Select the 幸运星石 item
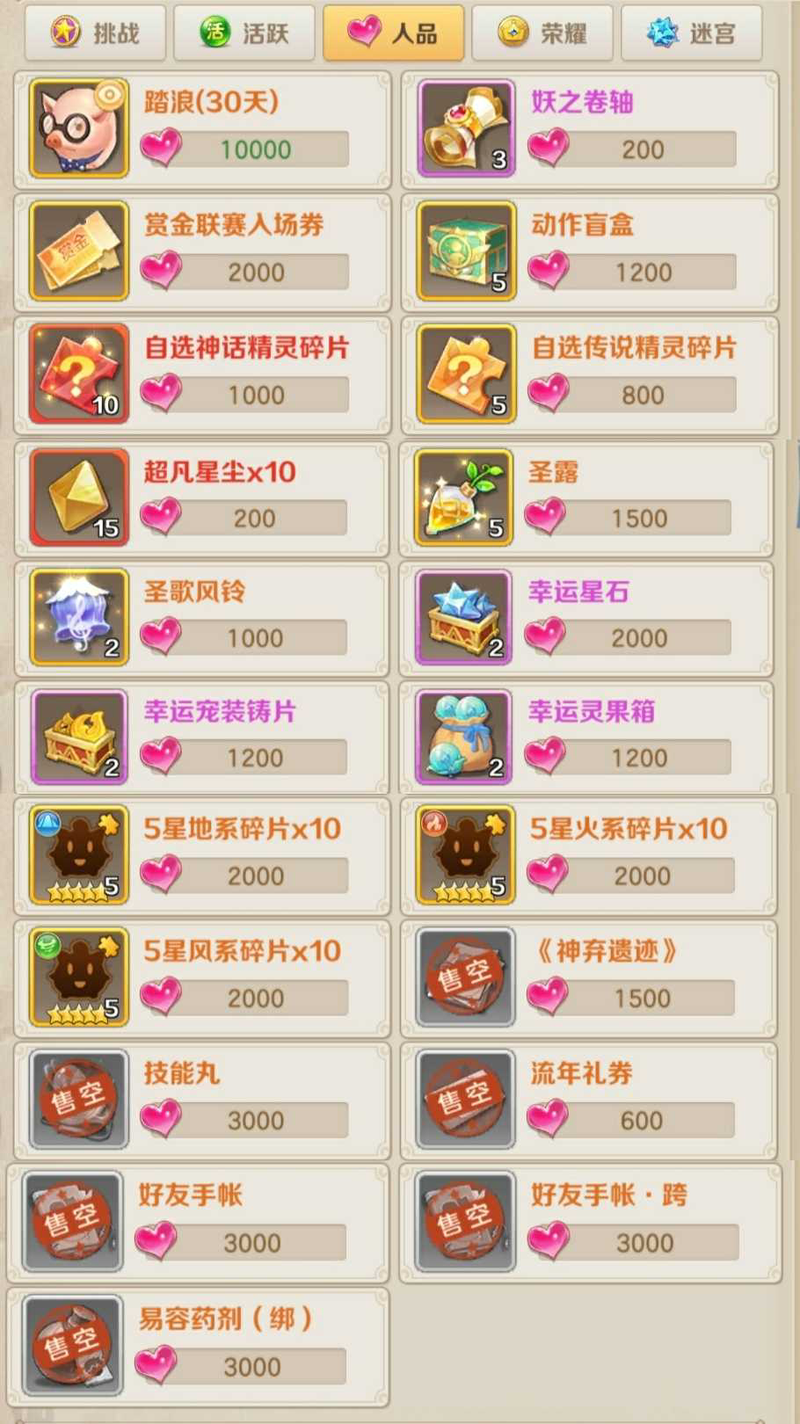Screen dimensions: 800x1424 pos(587,617)
